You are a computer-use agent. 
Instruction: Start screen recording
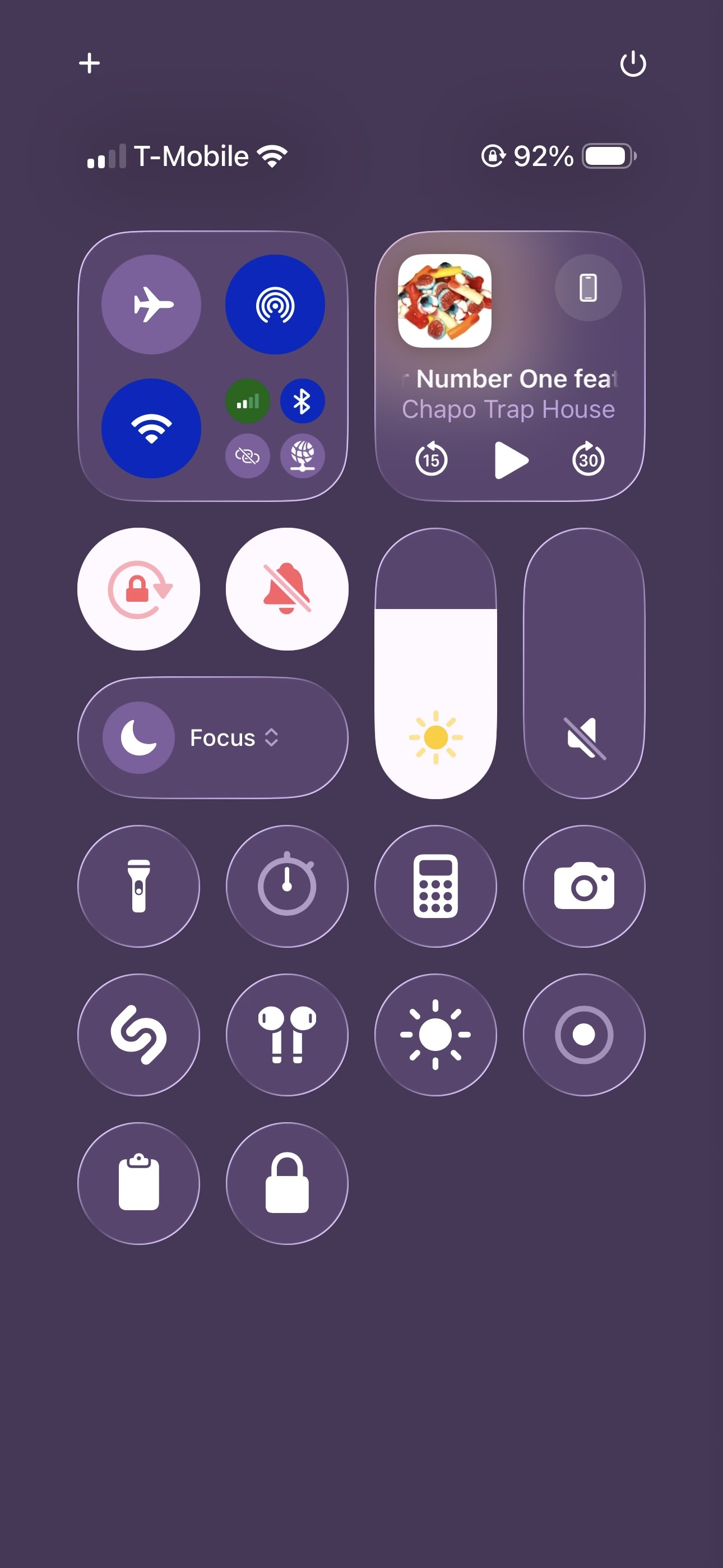tap(584, 1035)
